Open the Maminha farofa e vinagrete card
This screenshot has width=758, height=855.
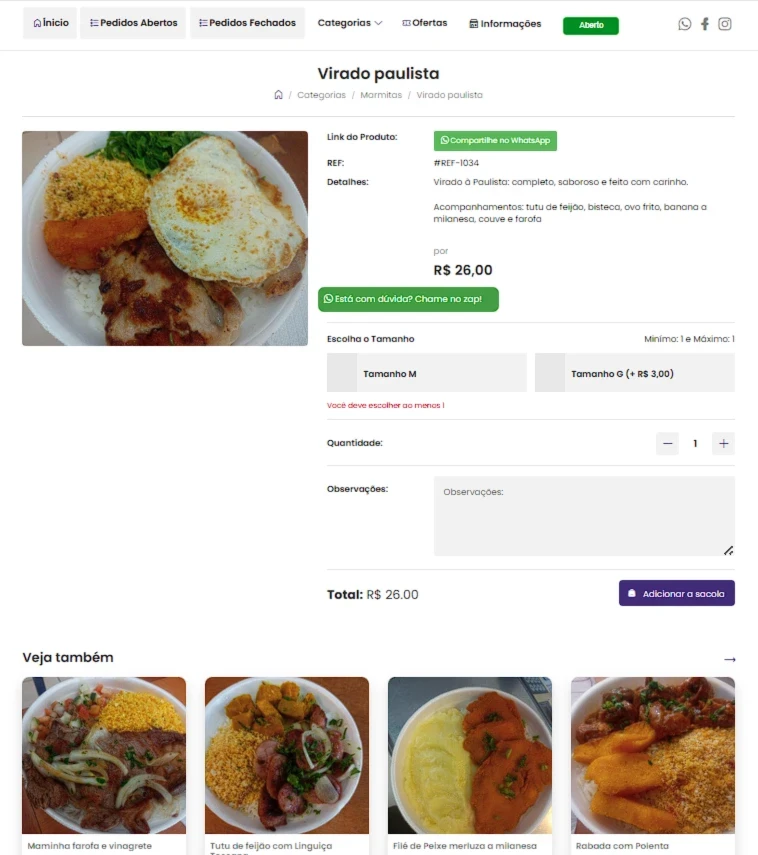104,760
